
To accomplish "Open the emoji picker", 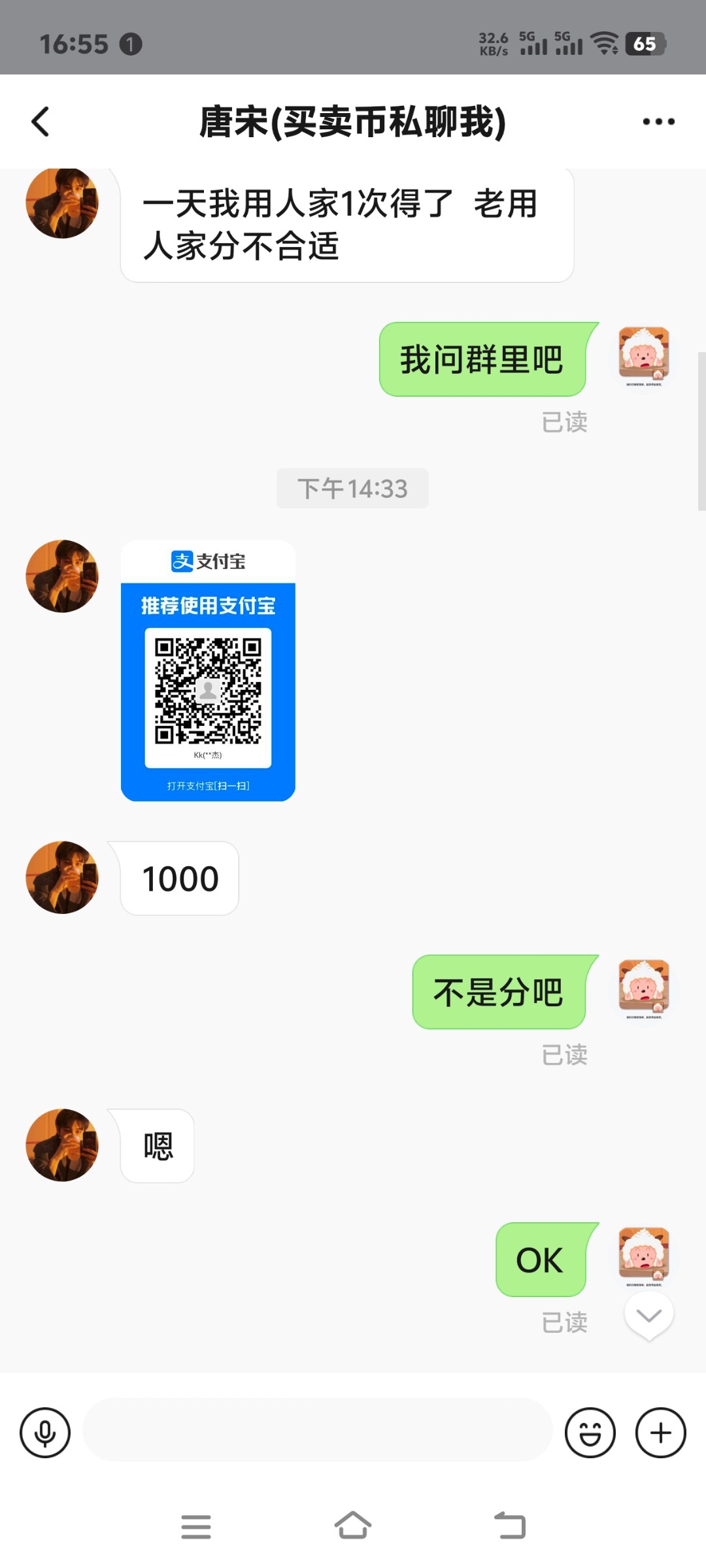I will pos(590,1433).
